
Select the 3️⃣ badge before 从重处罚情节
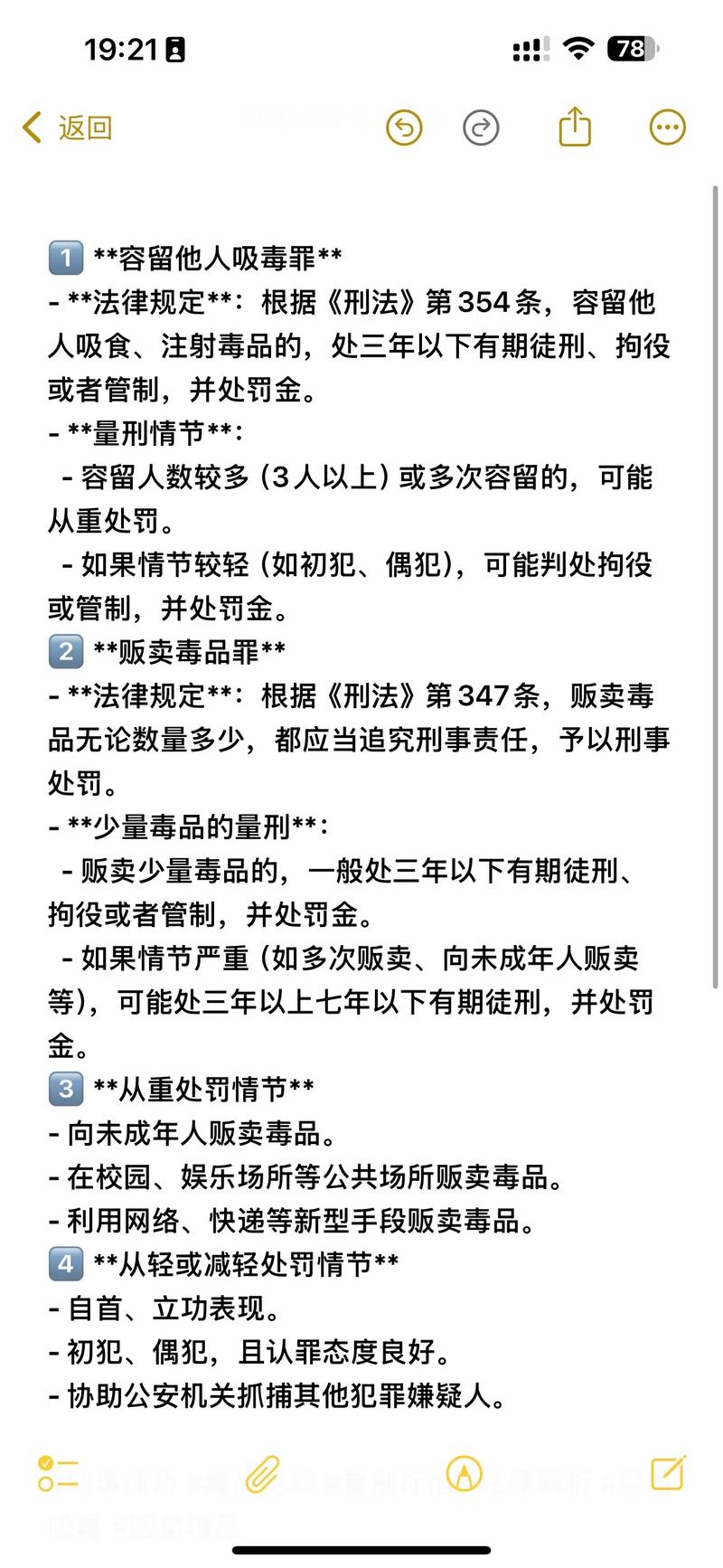point(64,1089)
